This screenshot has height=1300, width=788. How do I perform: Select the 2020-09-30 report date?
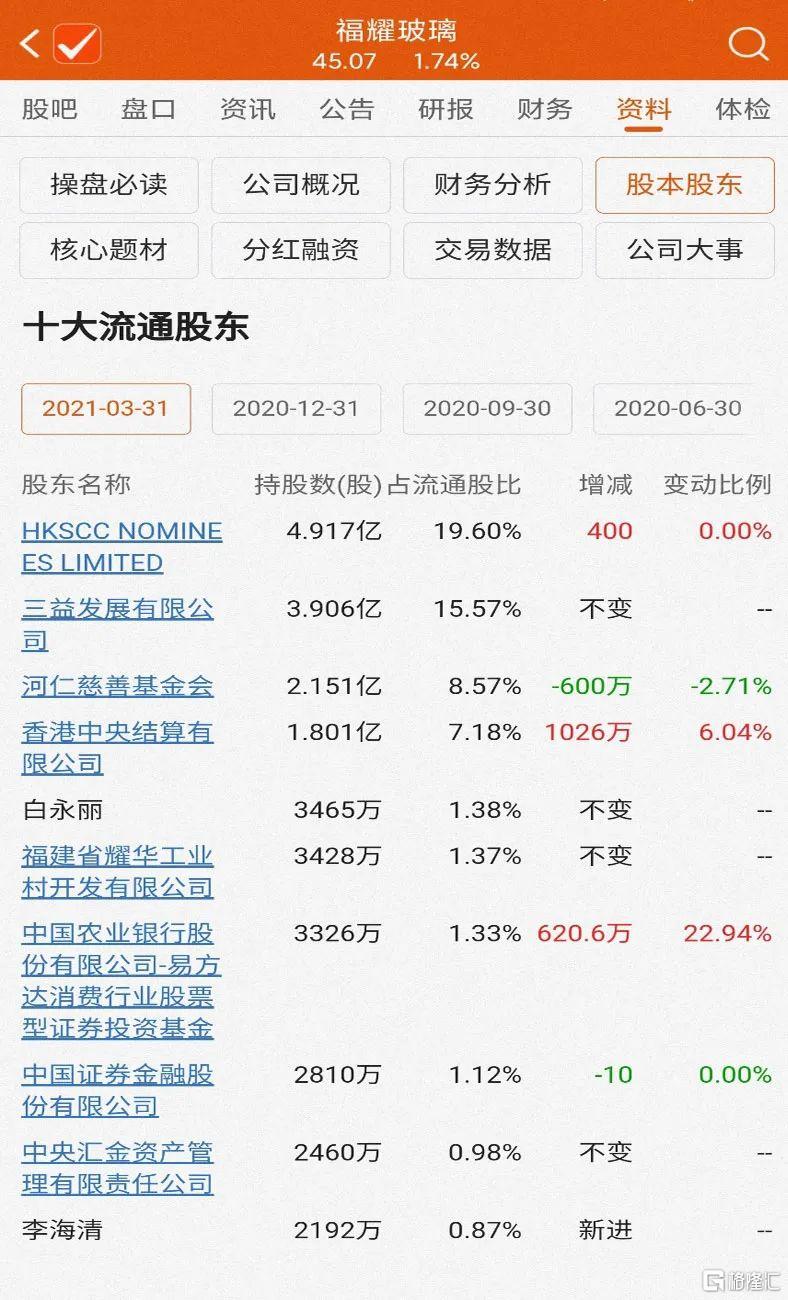487,408
